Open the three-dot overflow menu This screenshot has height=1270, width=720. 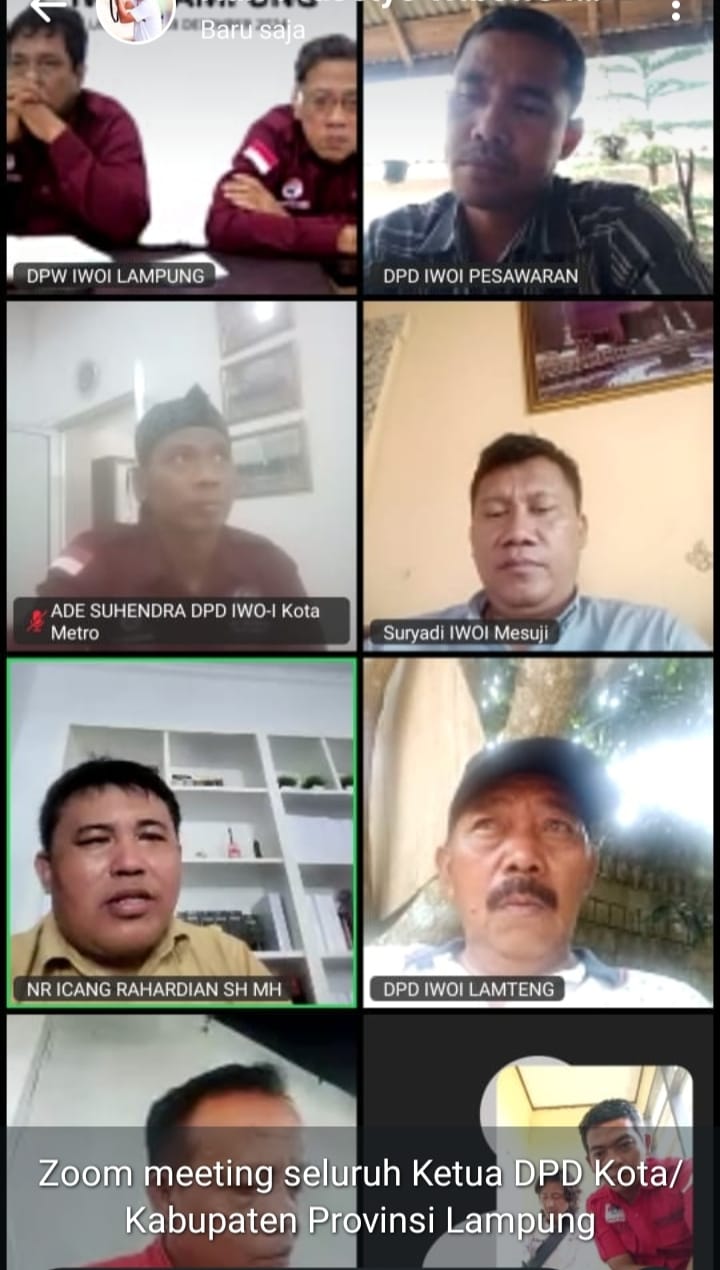pyautogui.click(x=676, y=11)
